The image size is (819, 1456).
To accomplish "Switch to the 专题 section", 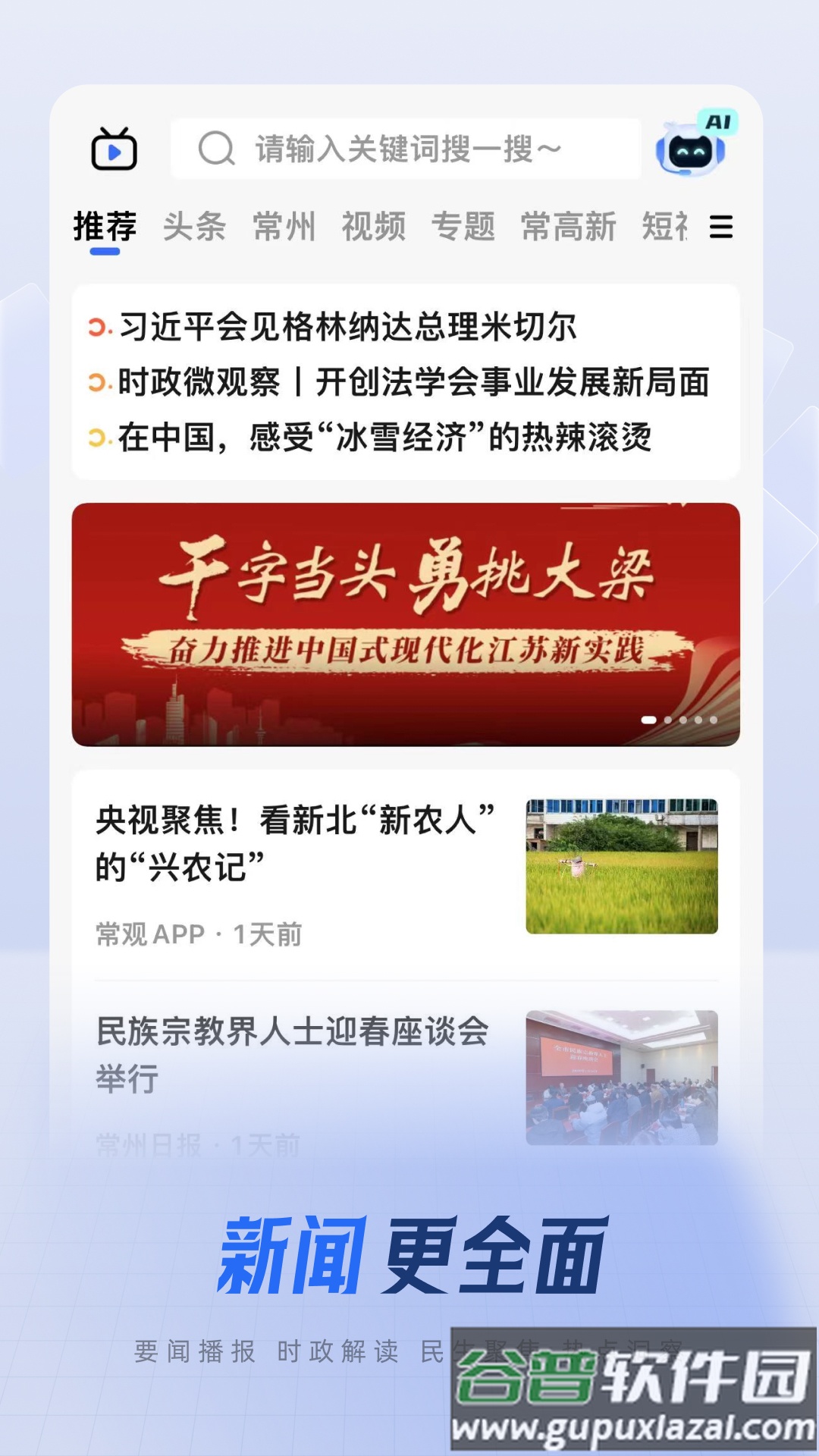I will (466, 226).
